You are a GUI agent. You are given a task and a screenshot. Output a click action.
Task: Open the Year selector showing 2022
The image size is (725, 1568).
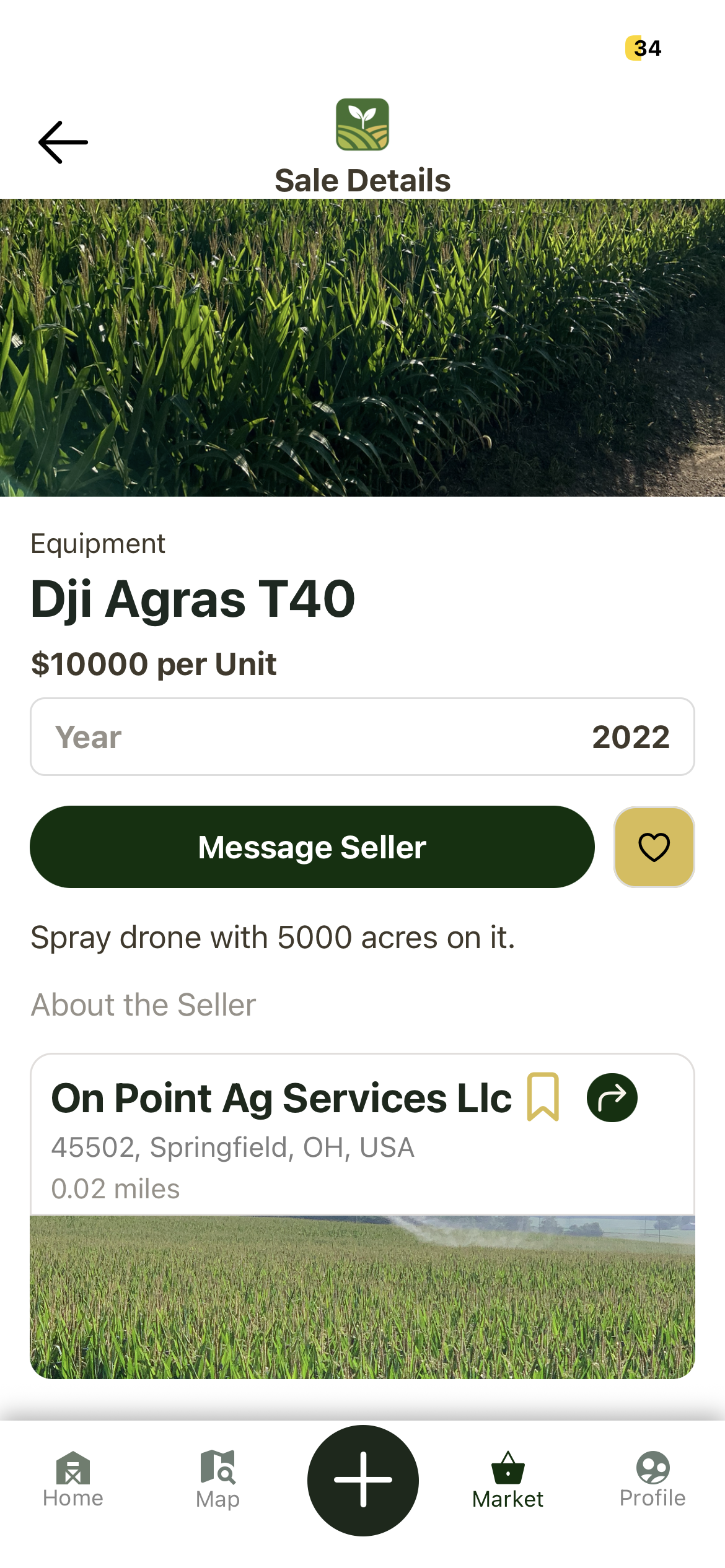[362, 736]
